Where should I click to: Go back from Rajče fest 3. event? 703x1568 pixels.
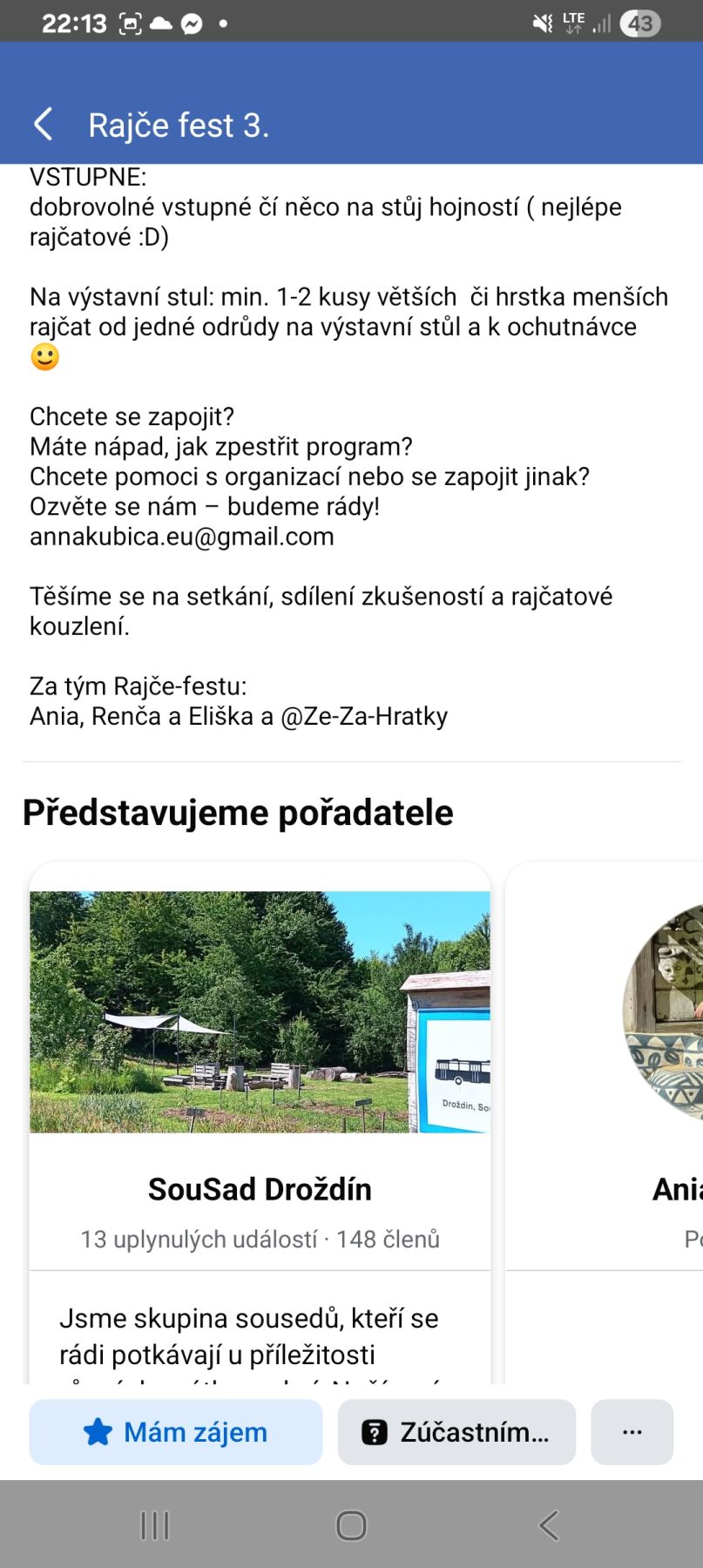[44, 125]
